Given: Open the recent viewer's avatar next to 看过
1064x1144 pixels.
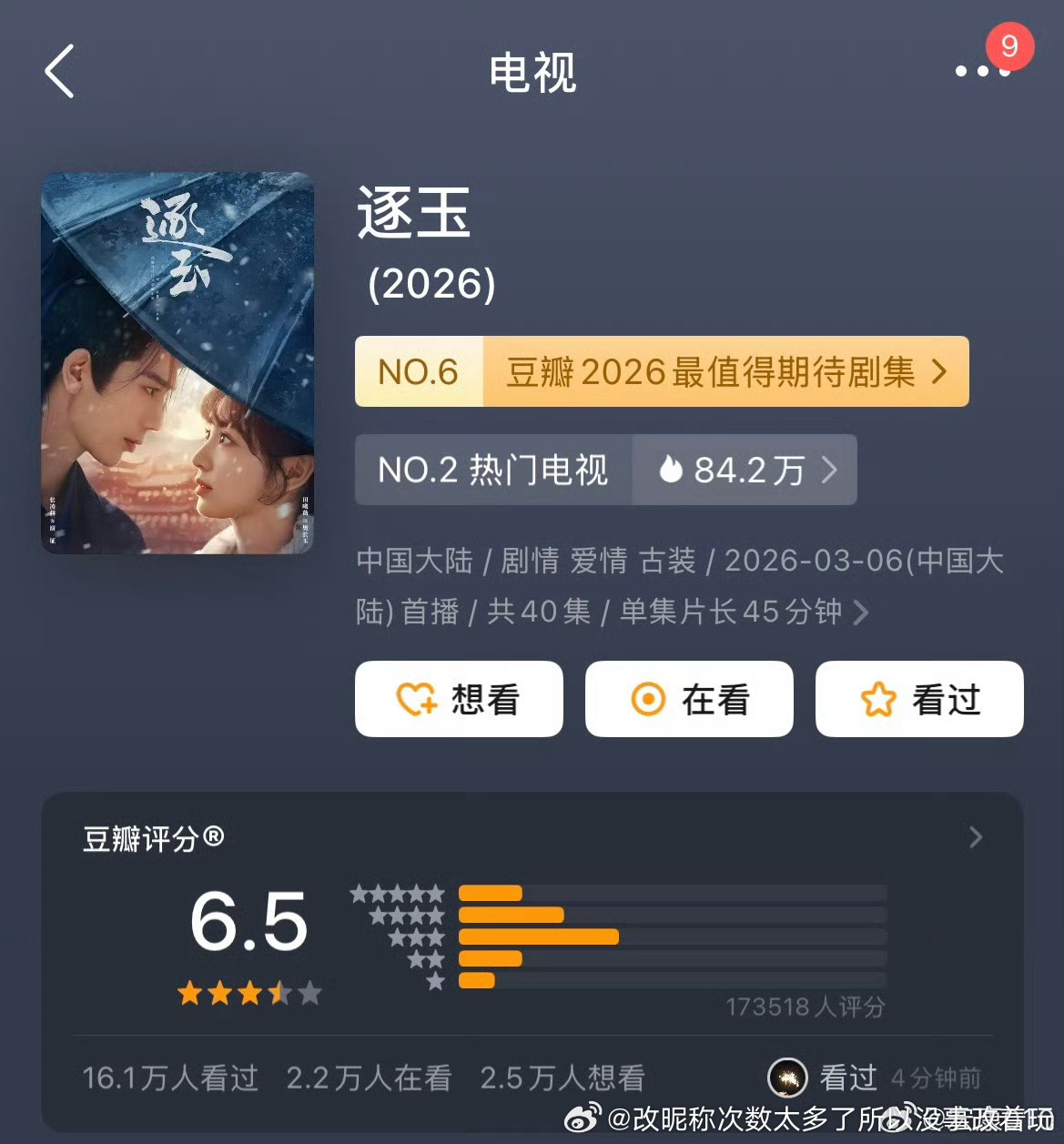Looking at the screenshot, I should coord(786,1078).
